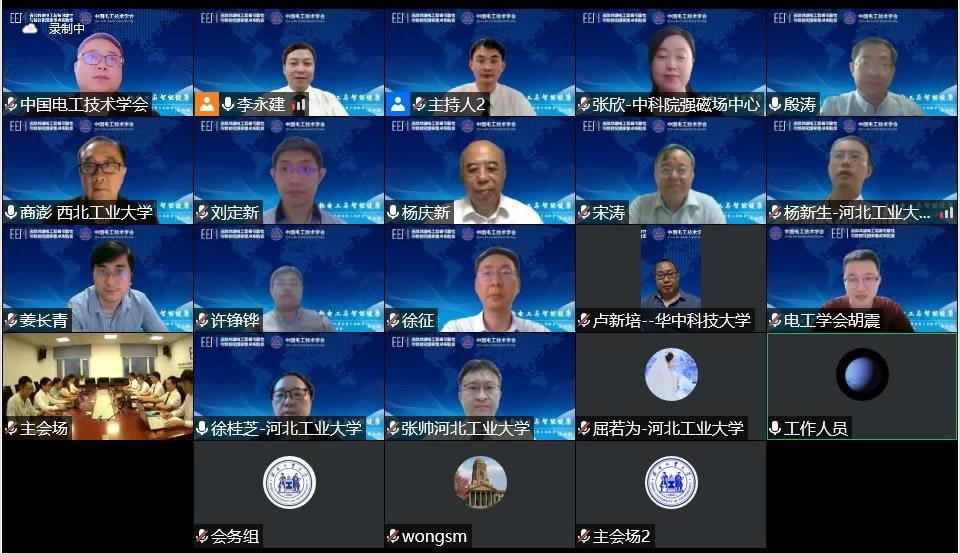Screen dimensions: 960x553
Task: Open 李永建's video tile
Action: (x=289, y=62)
